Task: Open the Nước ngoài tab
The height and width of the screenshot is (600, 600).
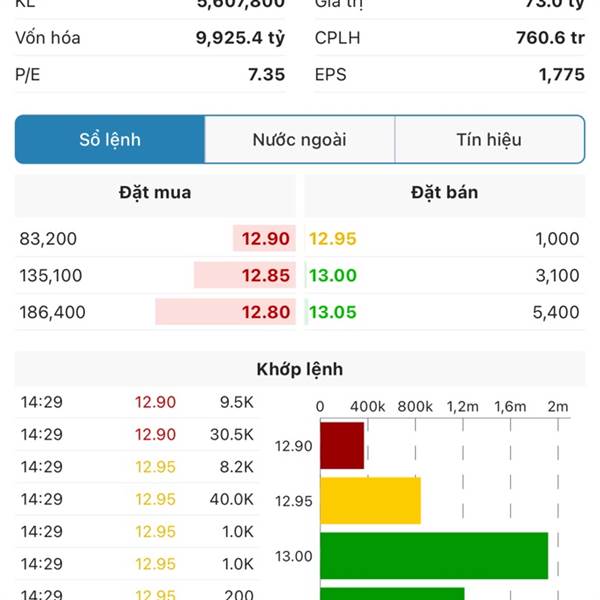Action: [x=299, y=140]
